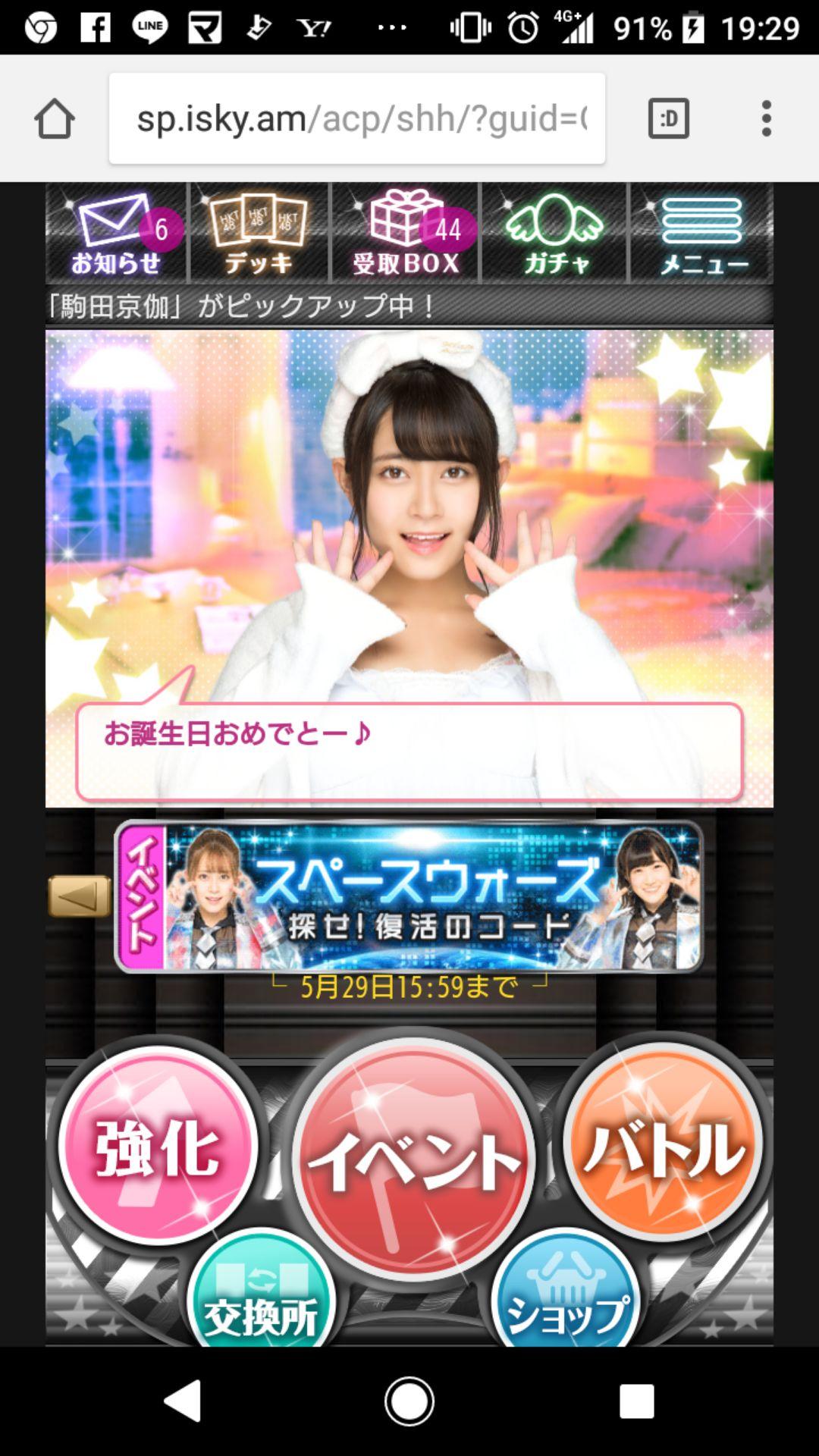
Task: Go to the browser home page
Action: 55,118
